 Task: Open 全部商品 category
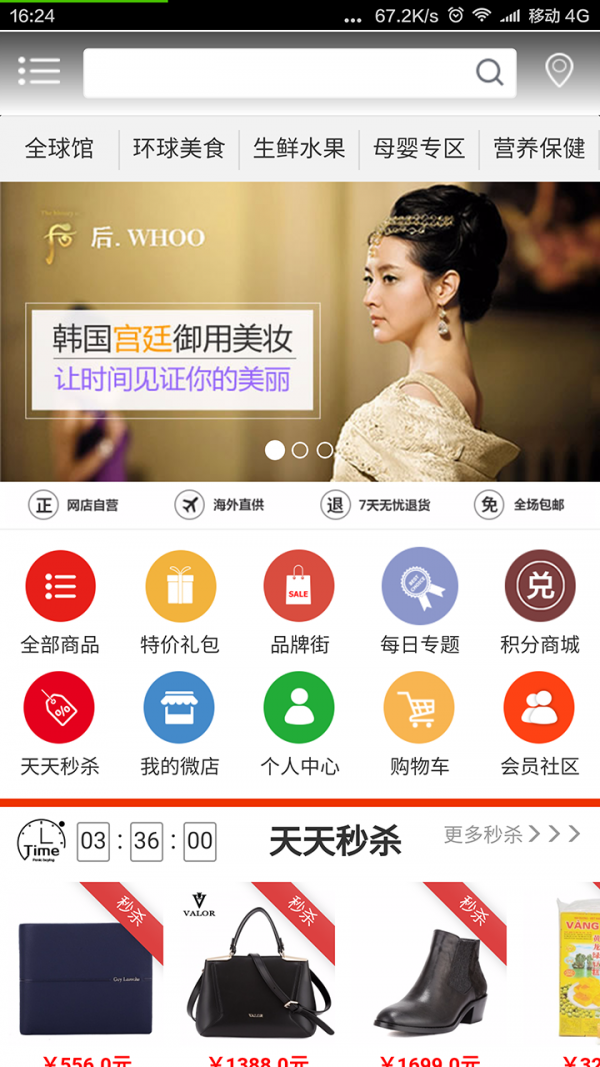click(x=60, y=587)
